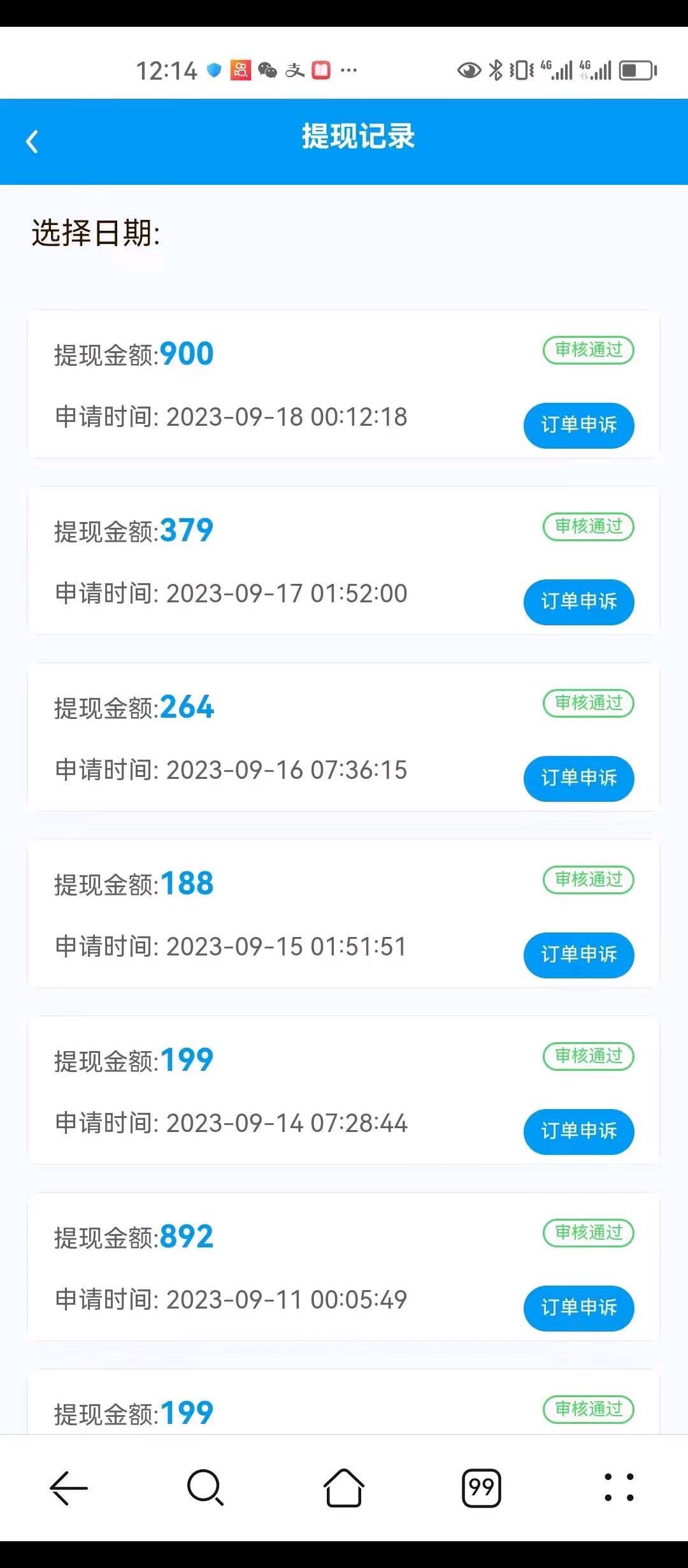Open the browser's search icon in bottom bar

pos(205,1488)
